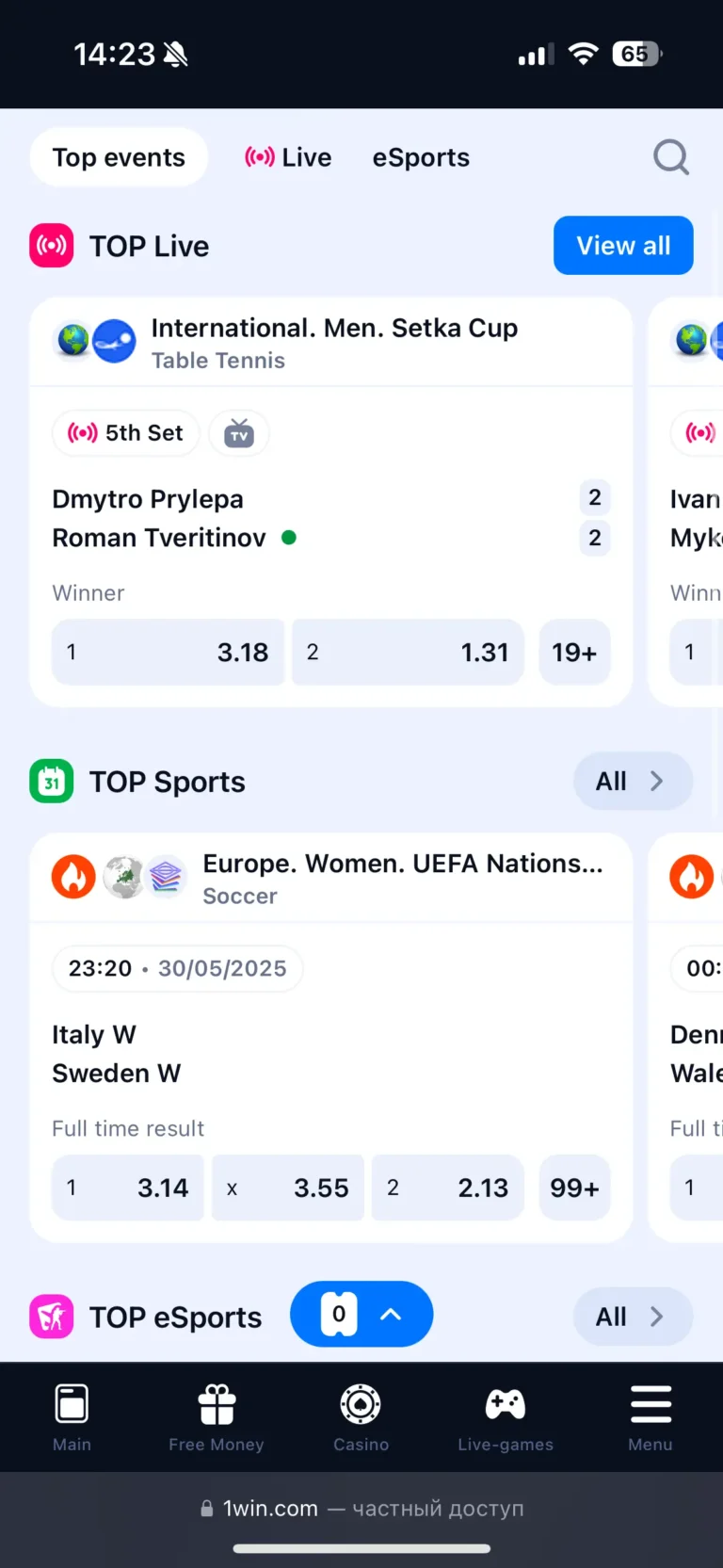This screenshot has height=1568, width=723.
Task: Select the Top events tab
Action: [x=119, y=157]
